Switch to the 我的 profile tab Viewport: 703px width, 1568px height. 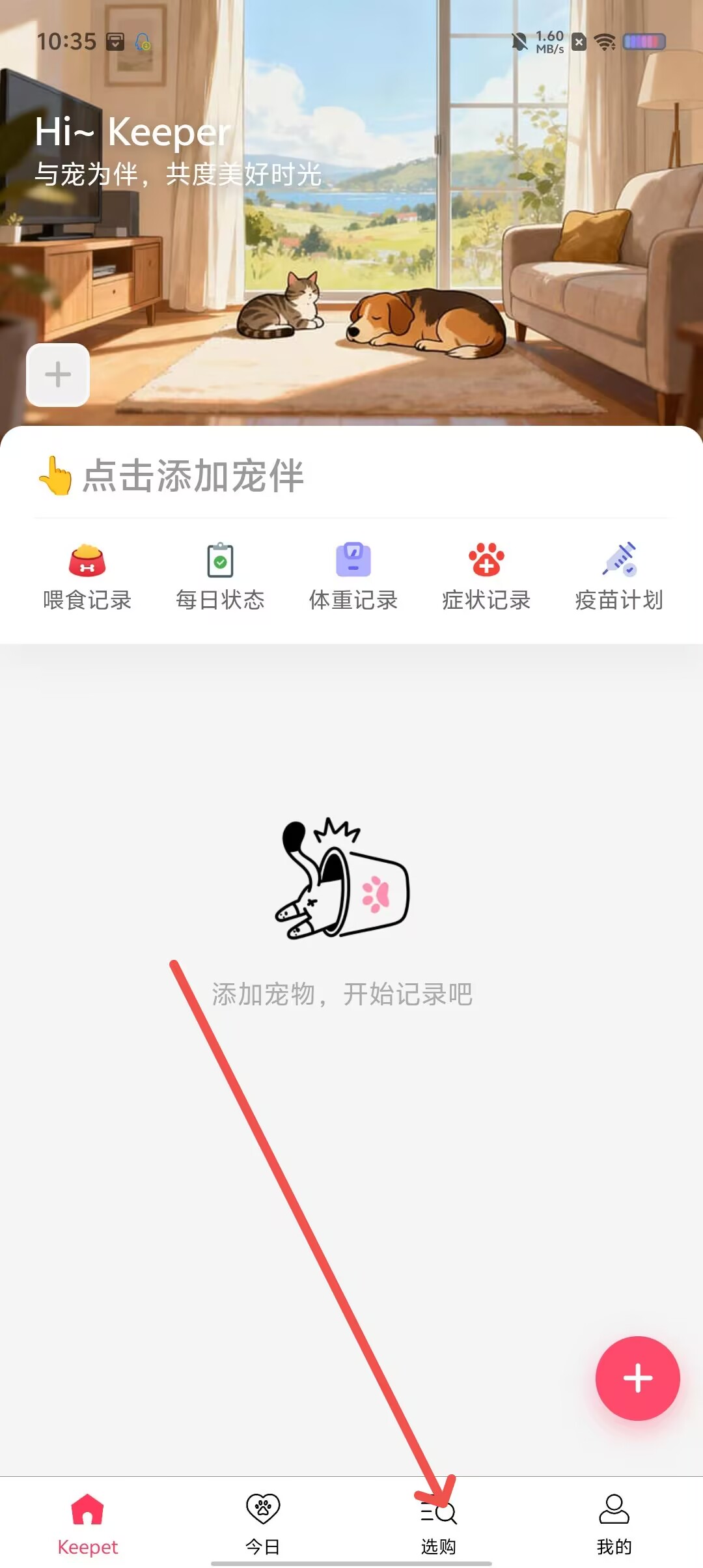coord(614,1524)
